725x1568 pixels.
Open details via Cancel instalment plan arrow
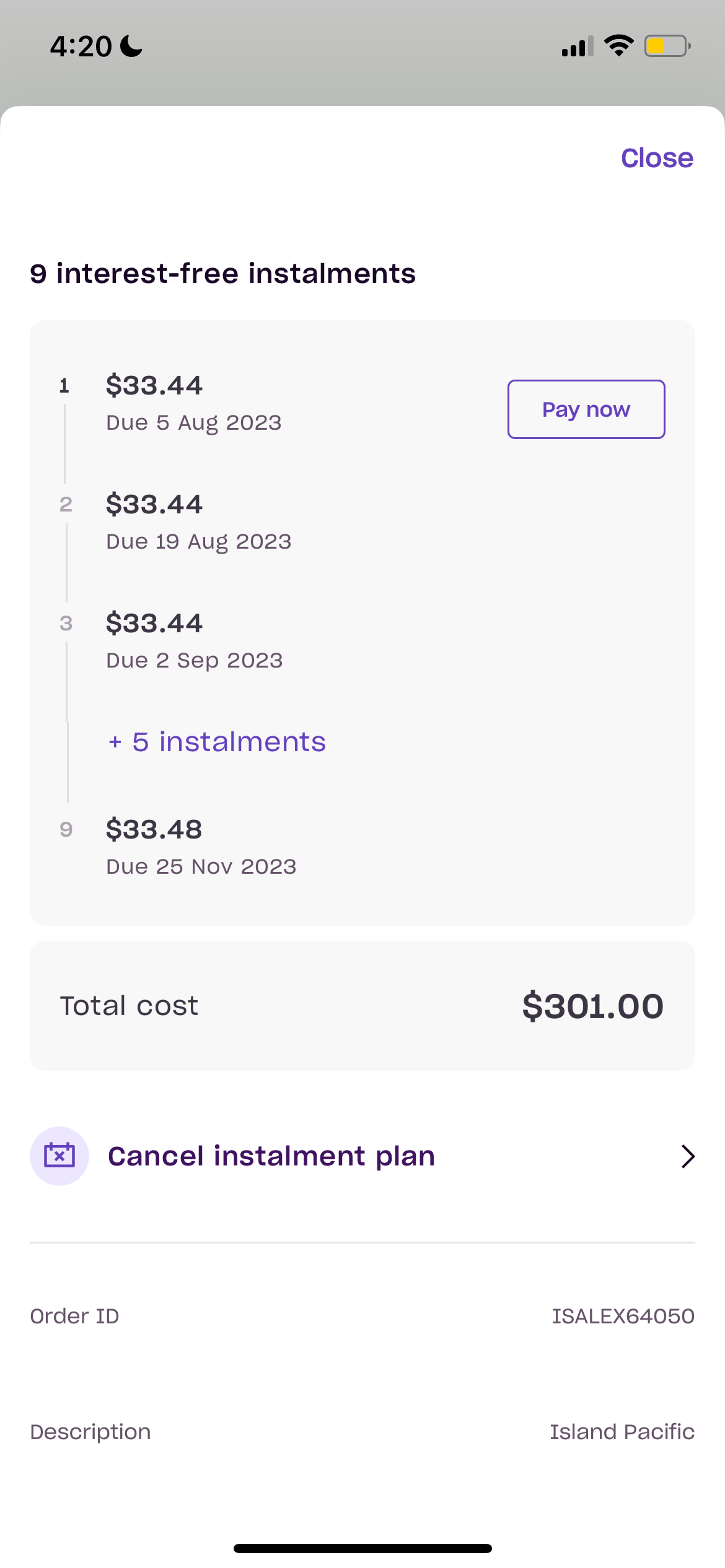[x=687, y=1156]
